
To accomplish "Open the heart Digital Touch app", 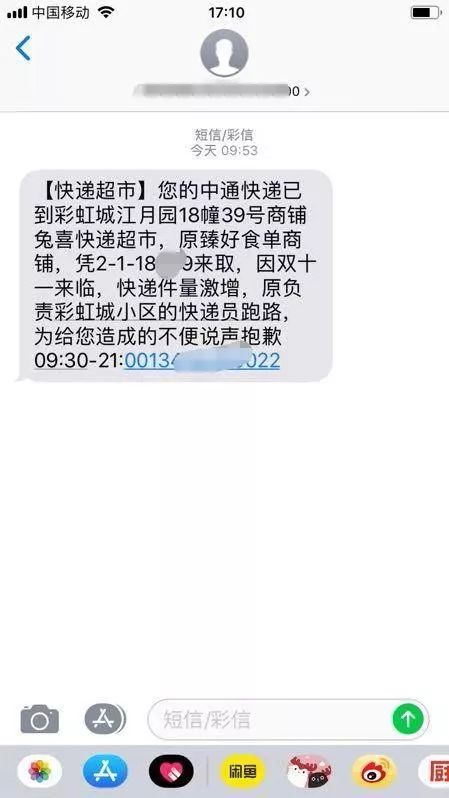I will [x=171, y=772].
